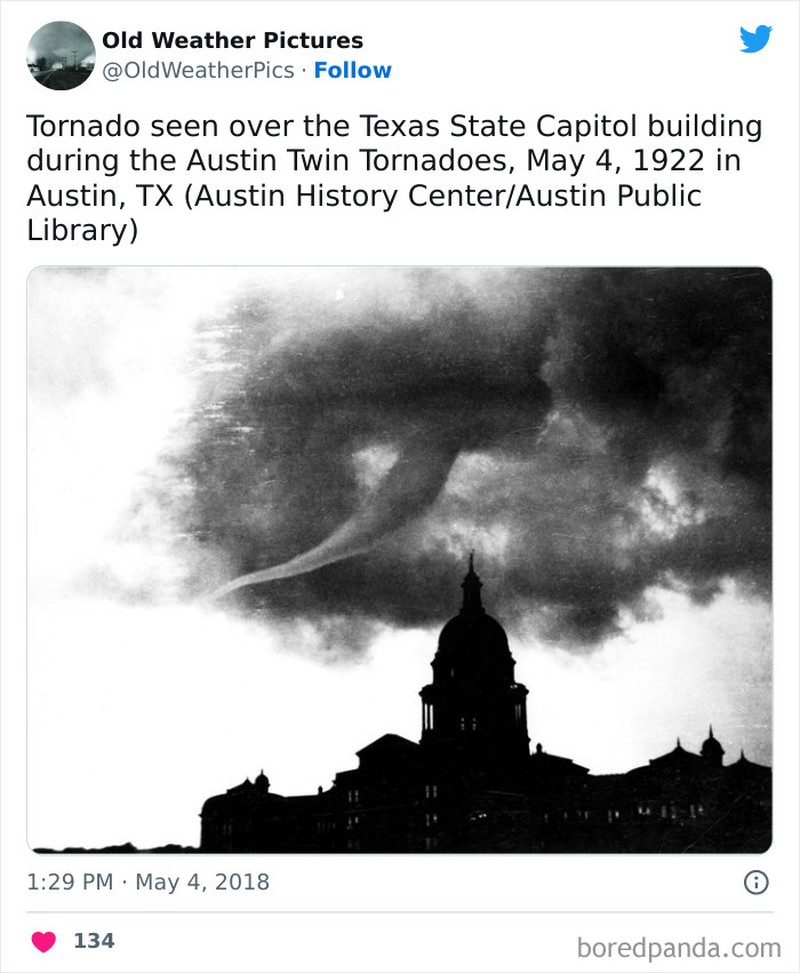This screenshot has height=973, width=800.
Task: Open the tweet timestamp May 4, 2018
Action: point(148,882)
